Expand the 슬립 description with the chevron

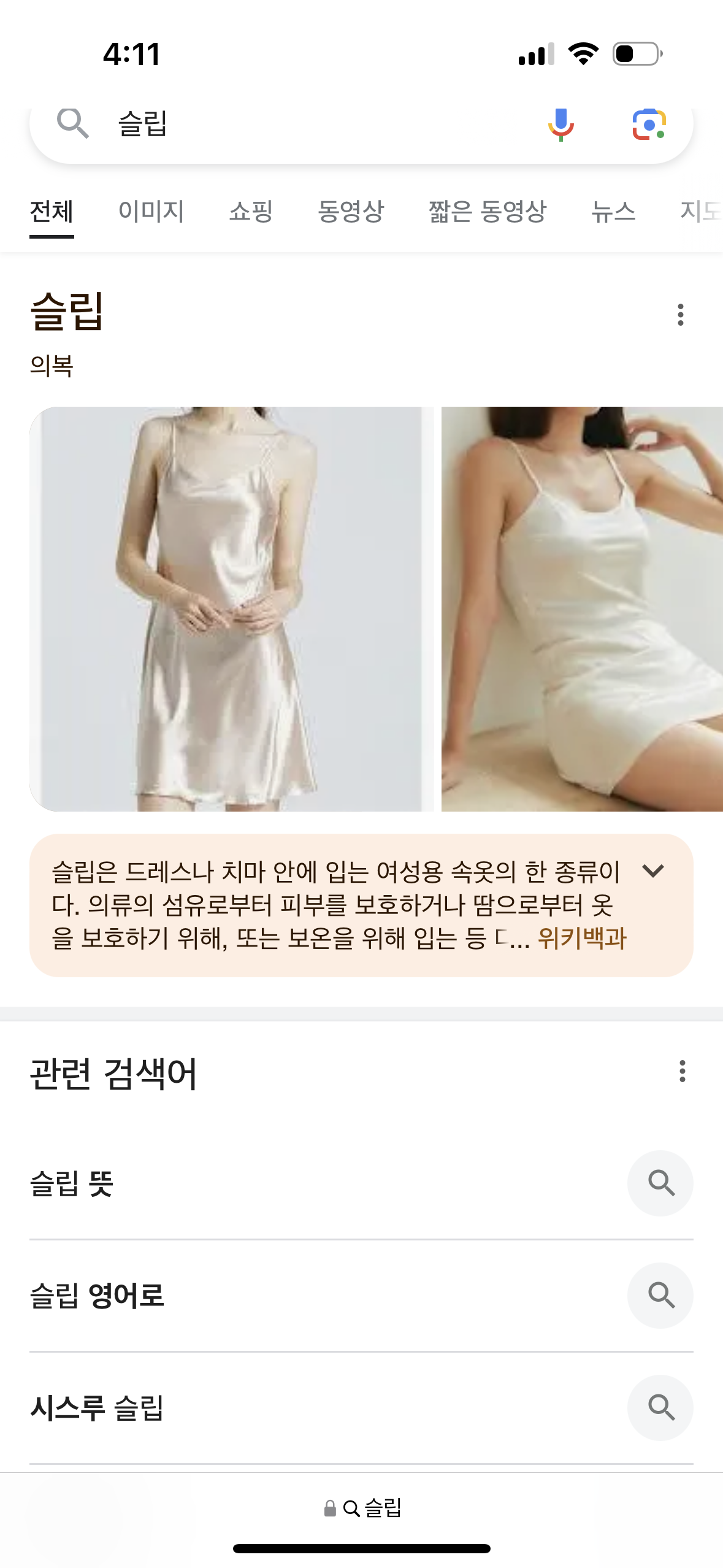(x=653, y=870)
